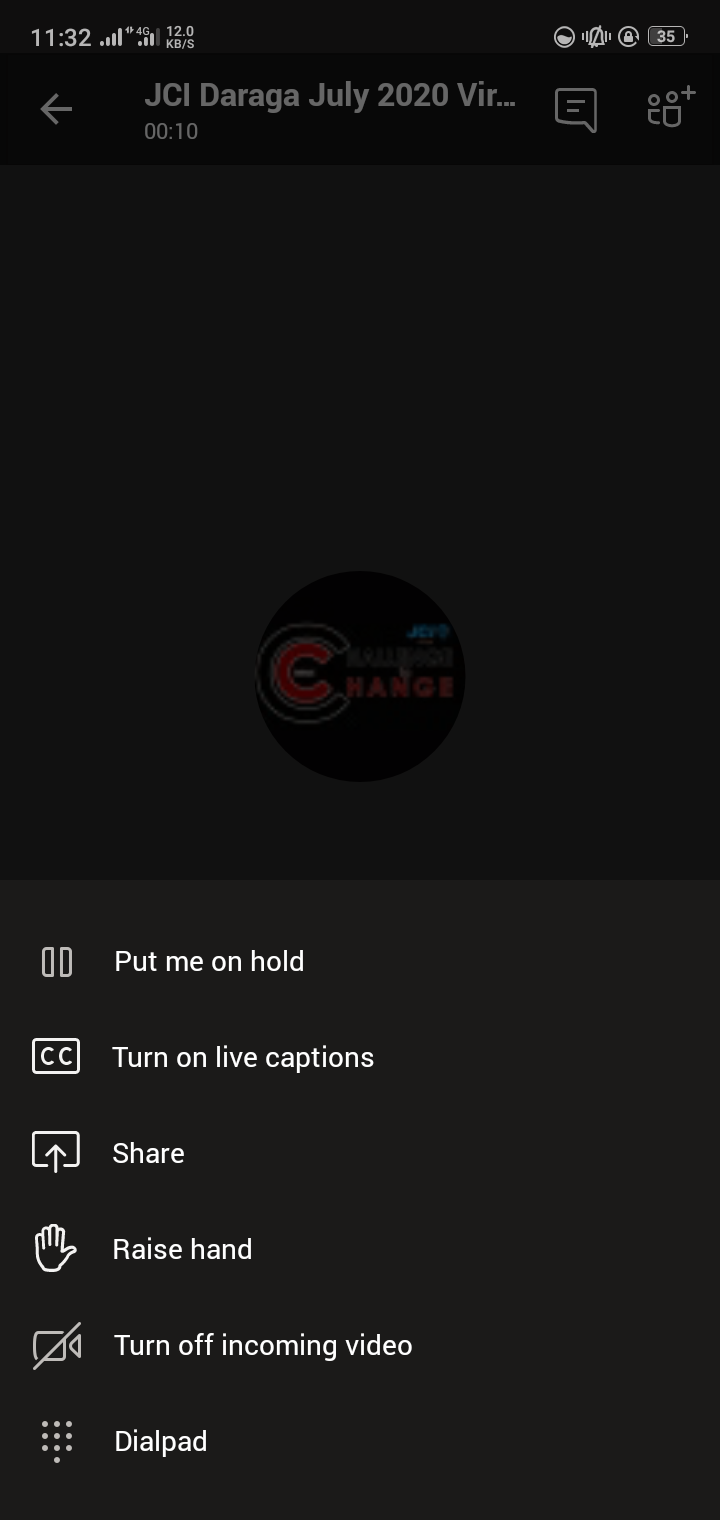Turn off incoming video
This screenshot has width=720, height=1520.
360,1345
